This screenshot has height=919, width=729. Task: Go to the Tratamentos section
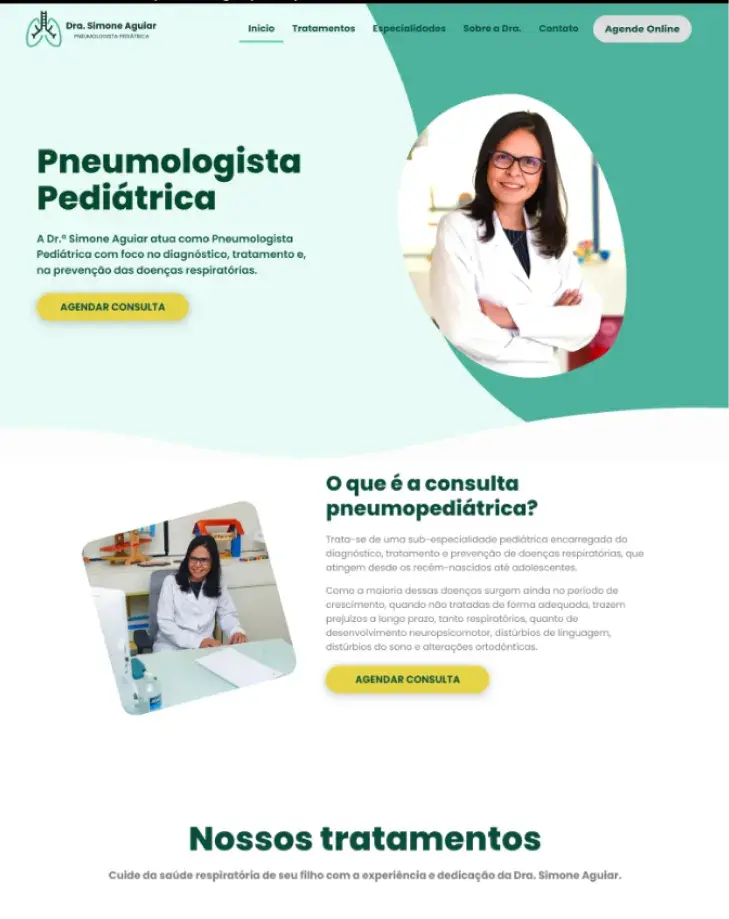point(323,29)
